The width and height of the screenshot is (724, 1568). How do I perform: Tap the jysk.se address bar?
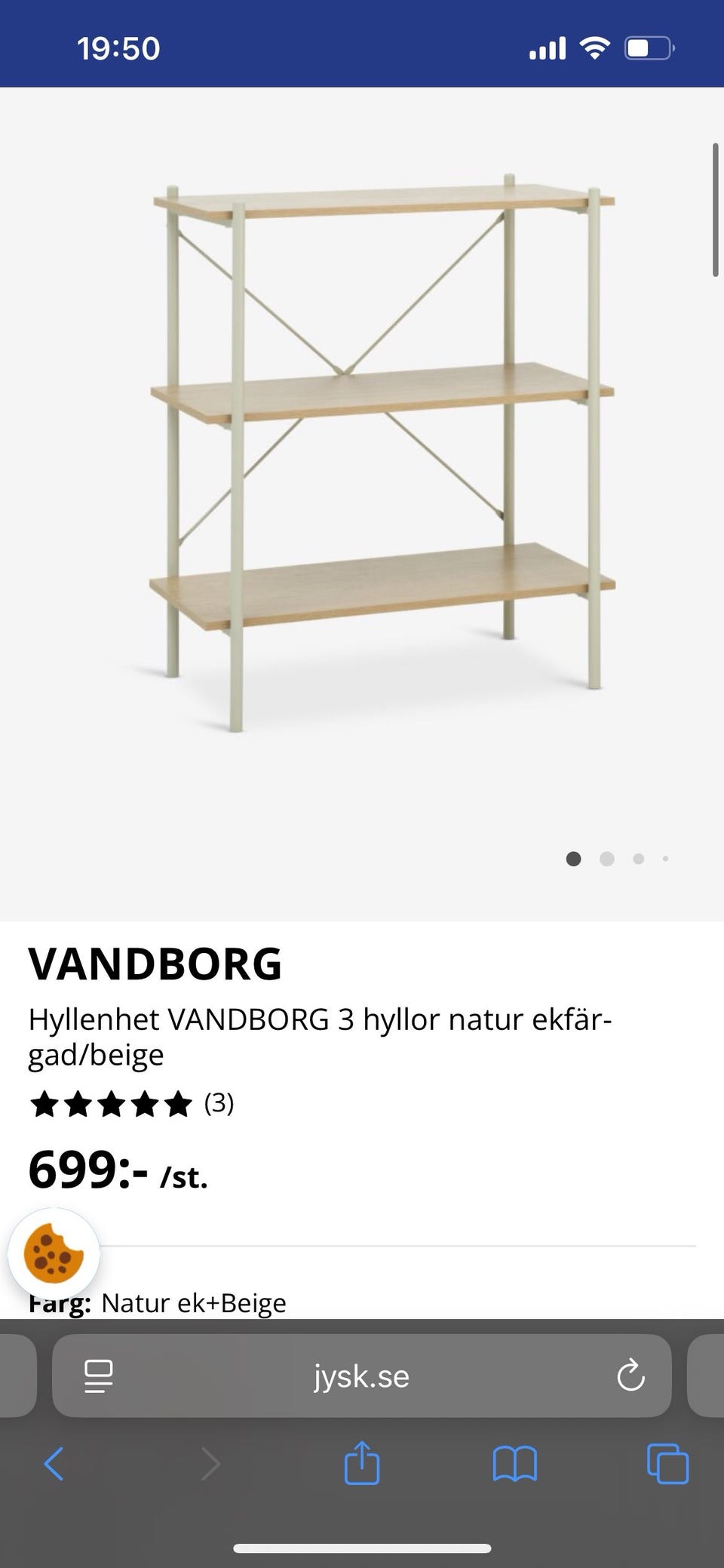361,1376
